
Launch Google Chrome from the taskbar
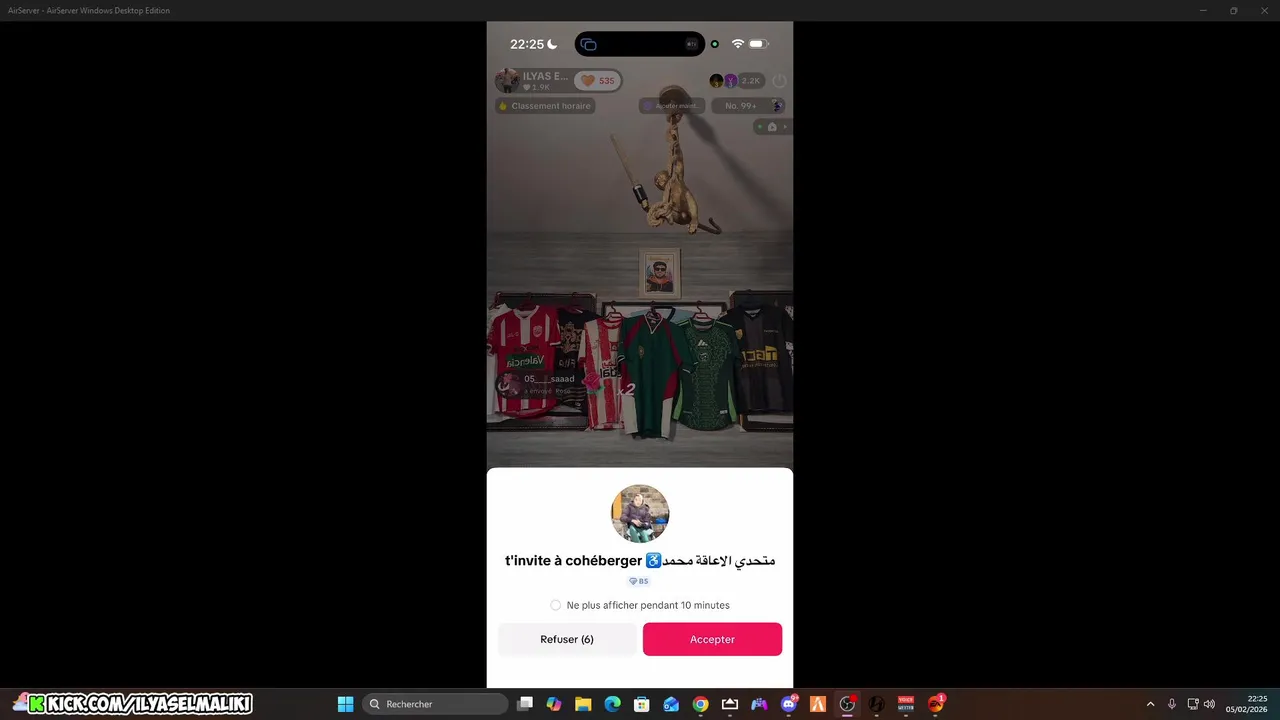[x=700, y=704]
